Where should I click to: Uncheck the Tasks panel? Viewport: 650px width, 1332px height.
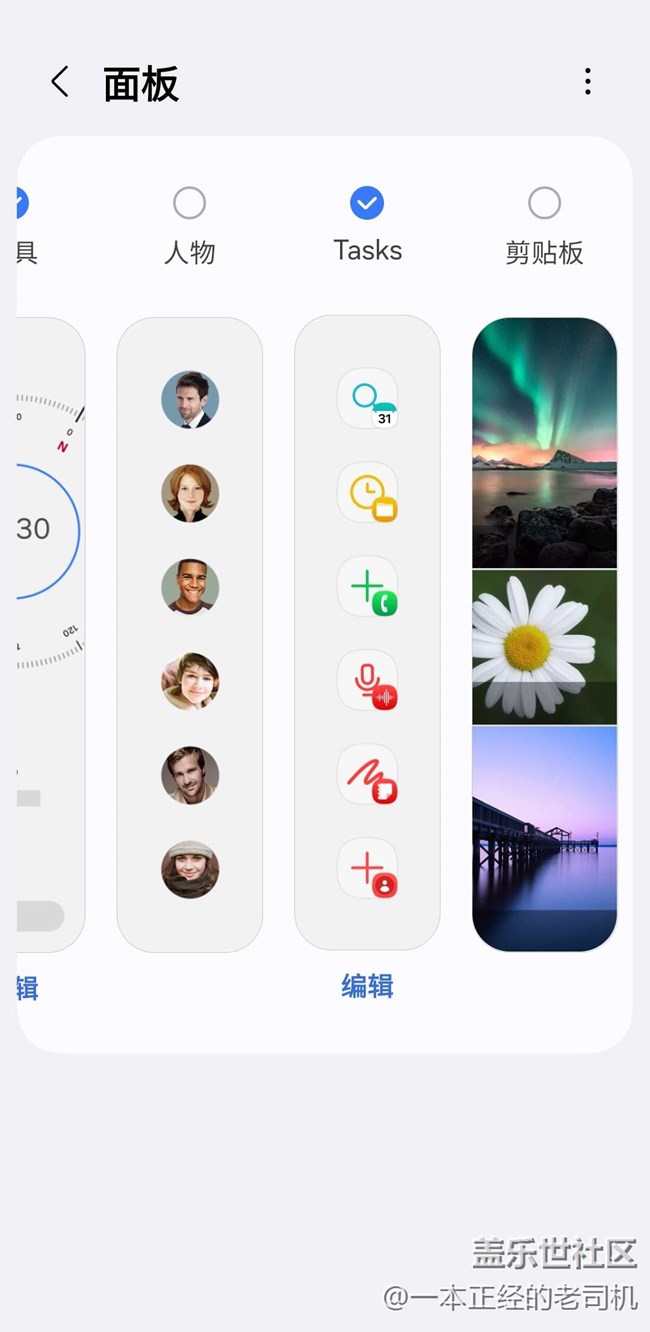(367, 203)
